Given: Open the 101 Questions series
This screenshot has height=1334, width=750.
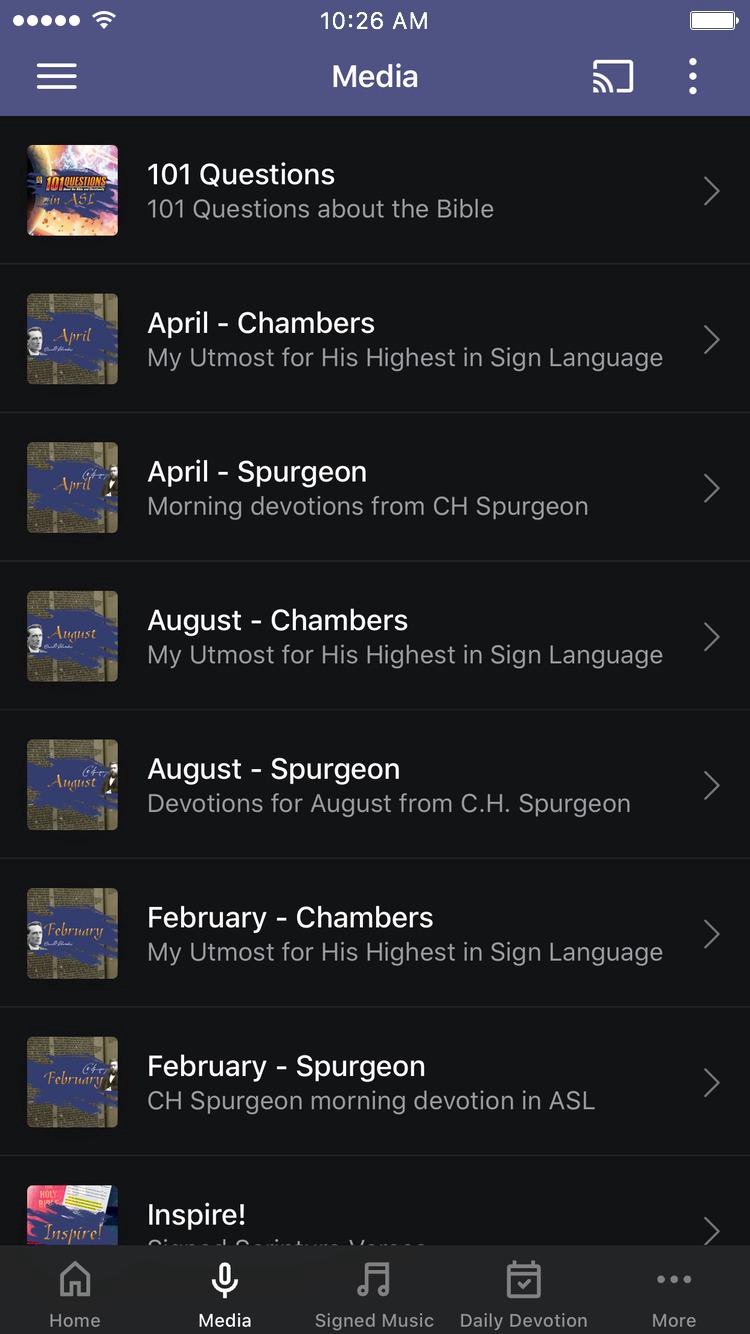Looking at the screenshot, I should pyautogui.click(x=375, y=190).
